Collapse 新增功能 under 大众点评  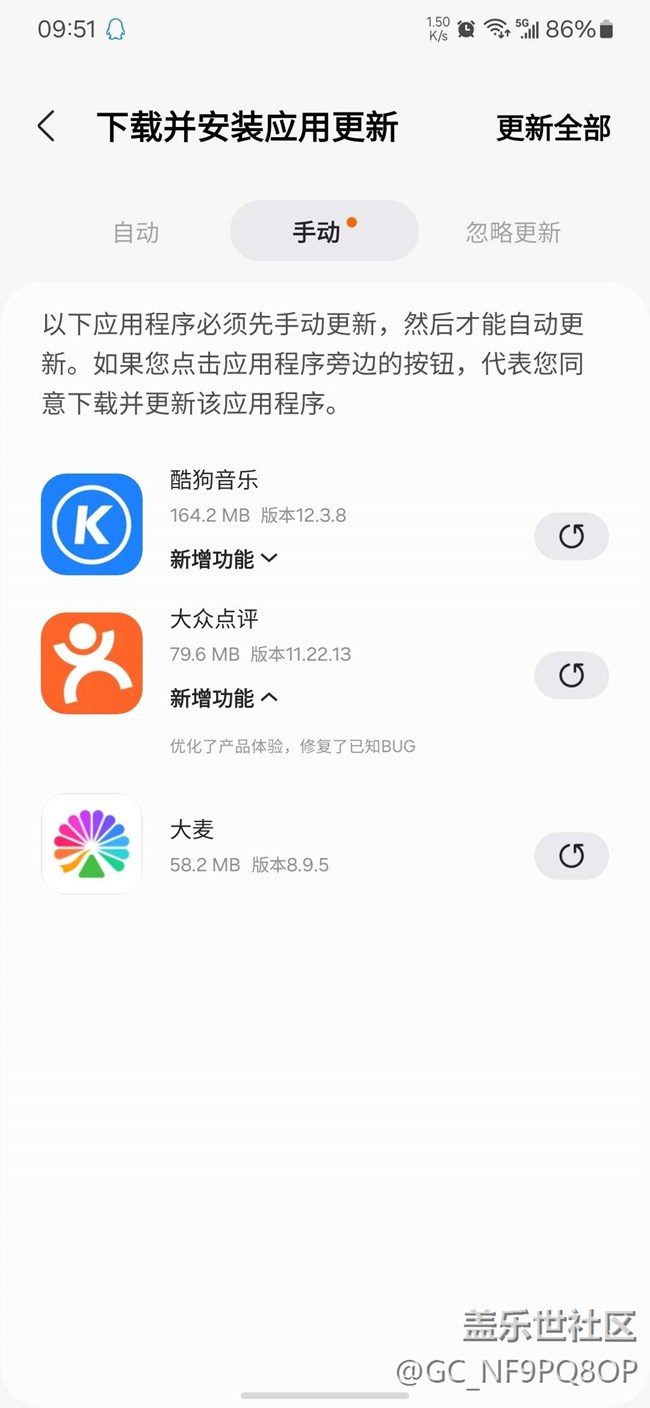pos(223,698)
